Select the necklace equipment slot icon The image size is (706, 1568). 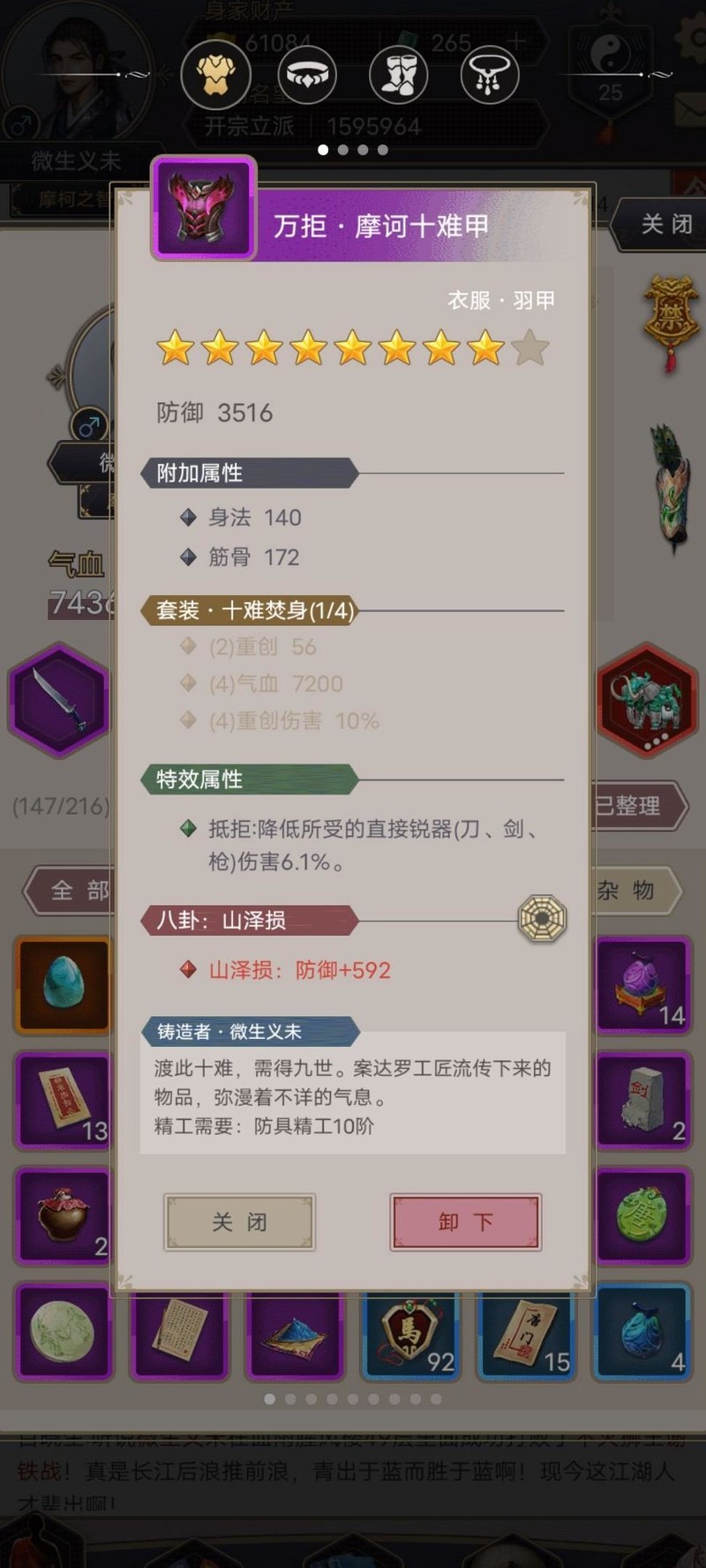[x=489, y=75]
